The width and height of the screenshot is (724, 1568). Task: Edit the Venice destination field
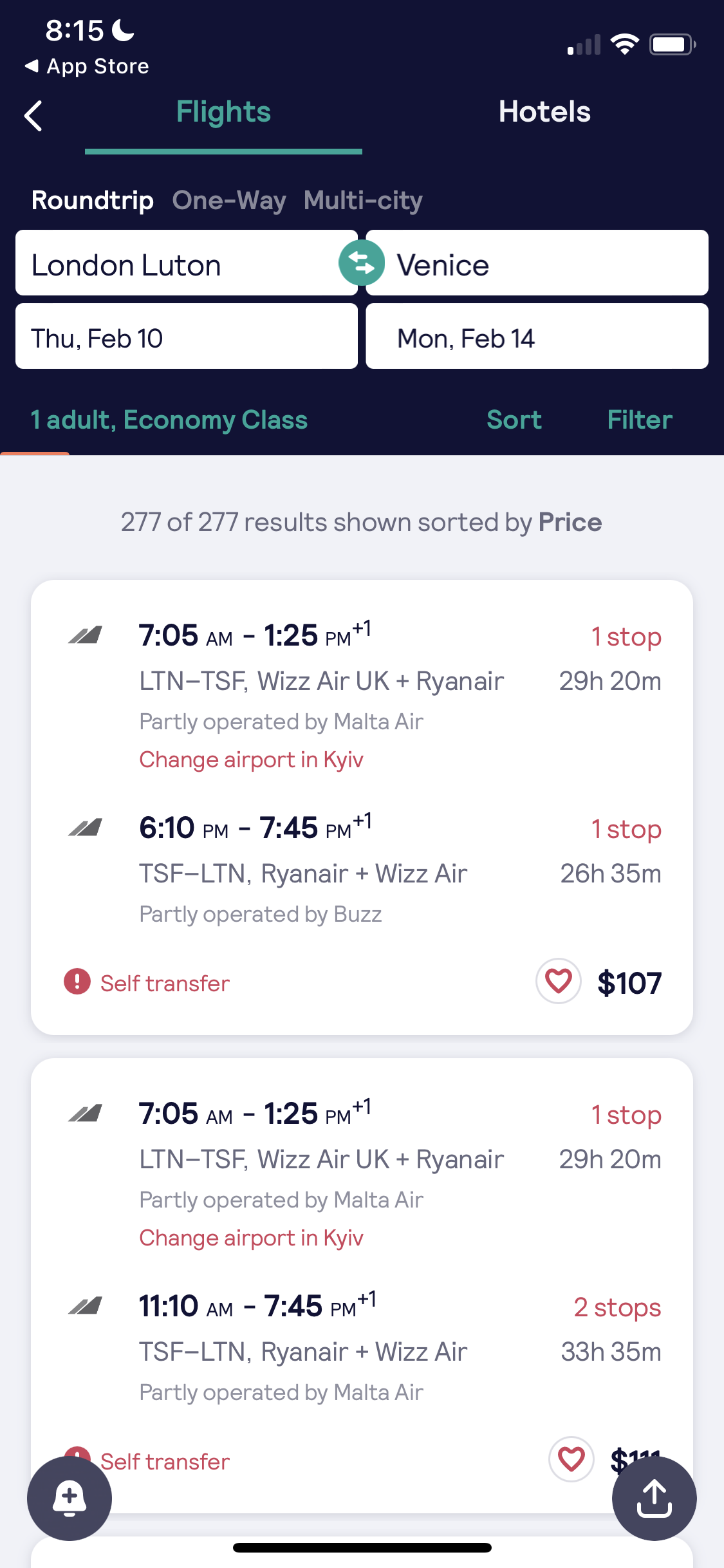(537, 263)
